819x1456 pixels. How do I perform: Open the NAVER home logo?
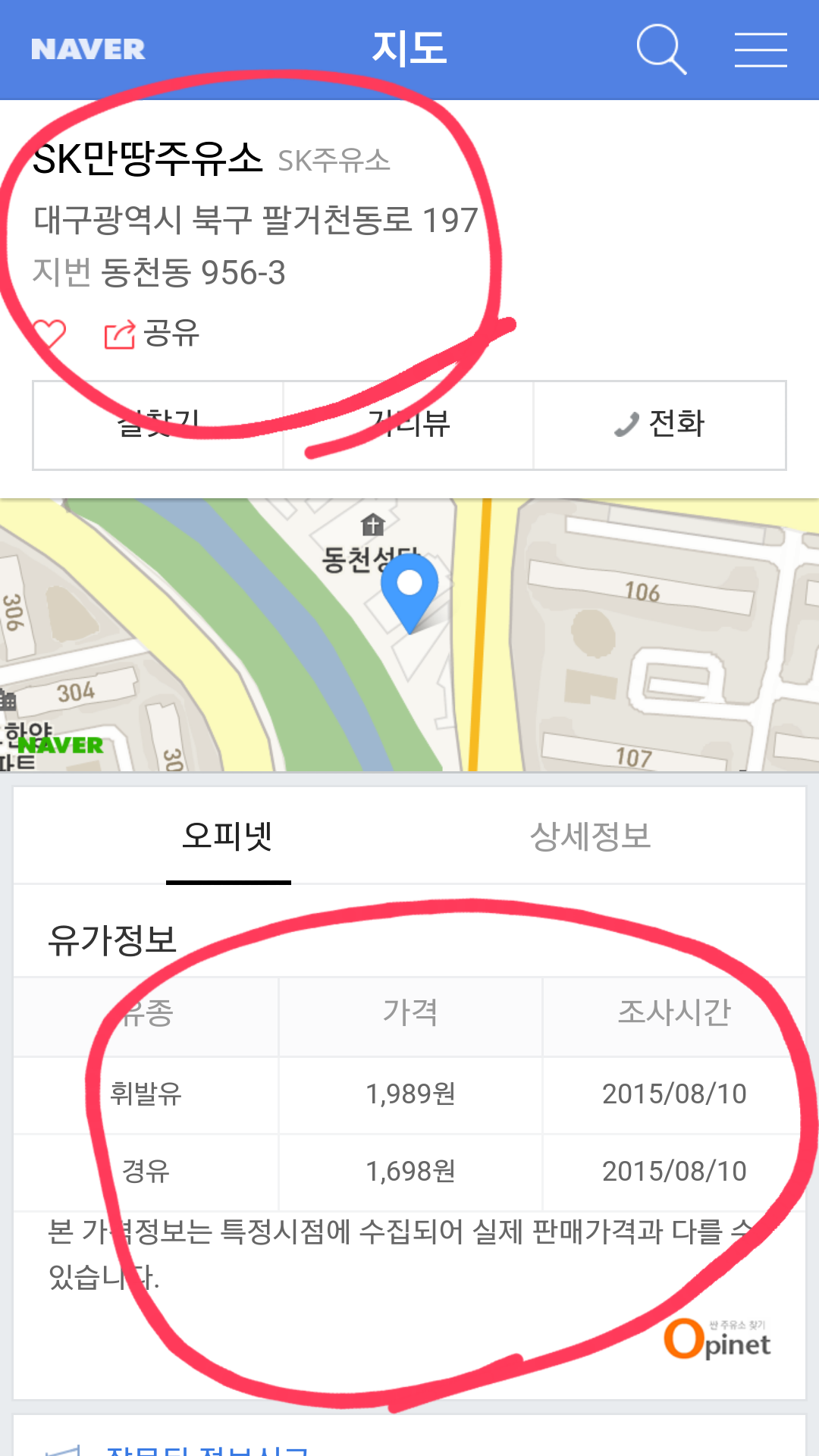point(88,50)
